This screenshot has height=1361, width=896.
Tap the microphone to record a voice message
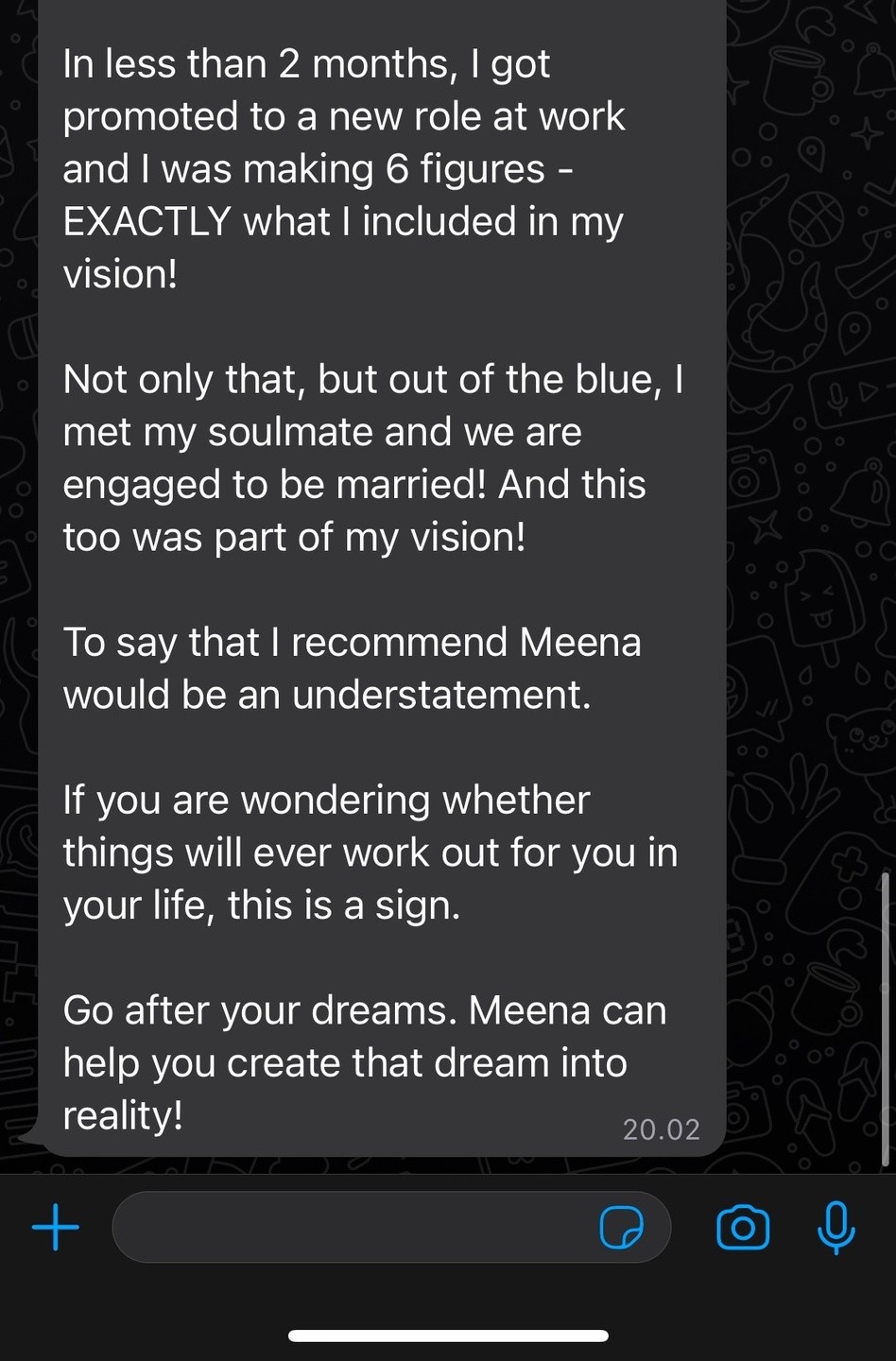(836, 1228)
